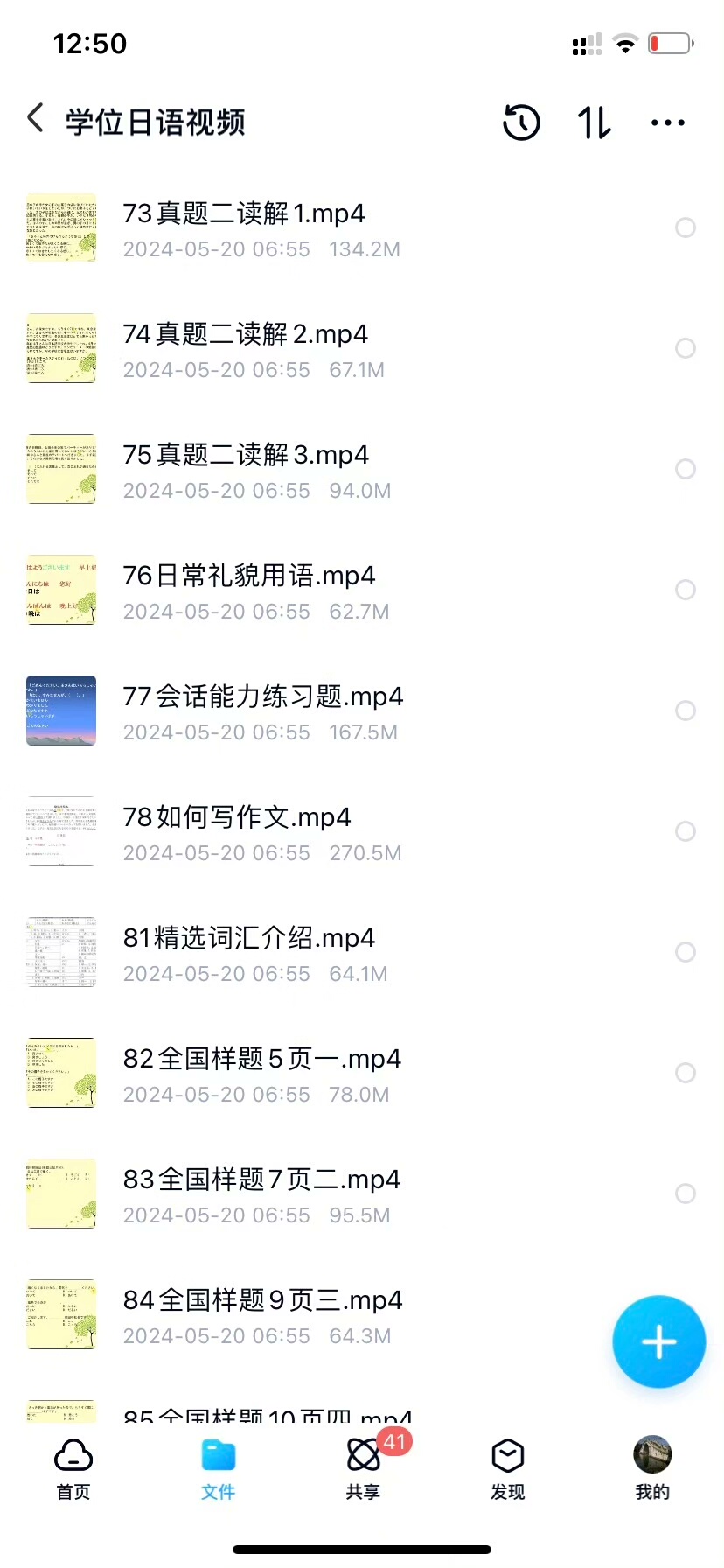Select the circle for 77会话能力练习题.mp4
The image size is (724, 1568).
(x=686, y=710)
